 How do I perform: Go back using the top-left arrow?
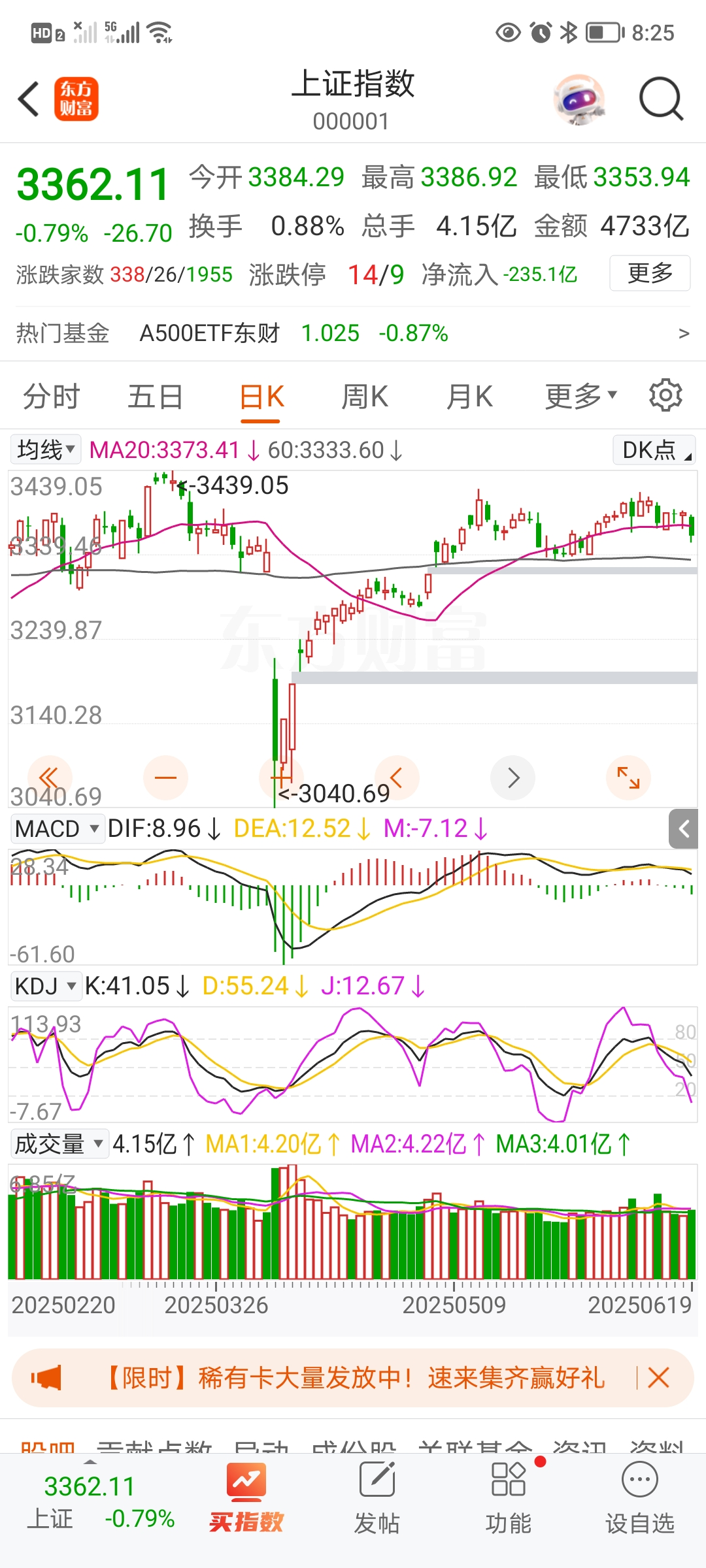click(29, 99)
